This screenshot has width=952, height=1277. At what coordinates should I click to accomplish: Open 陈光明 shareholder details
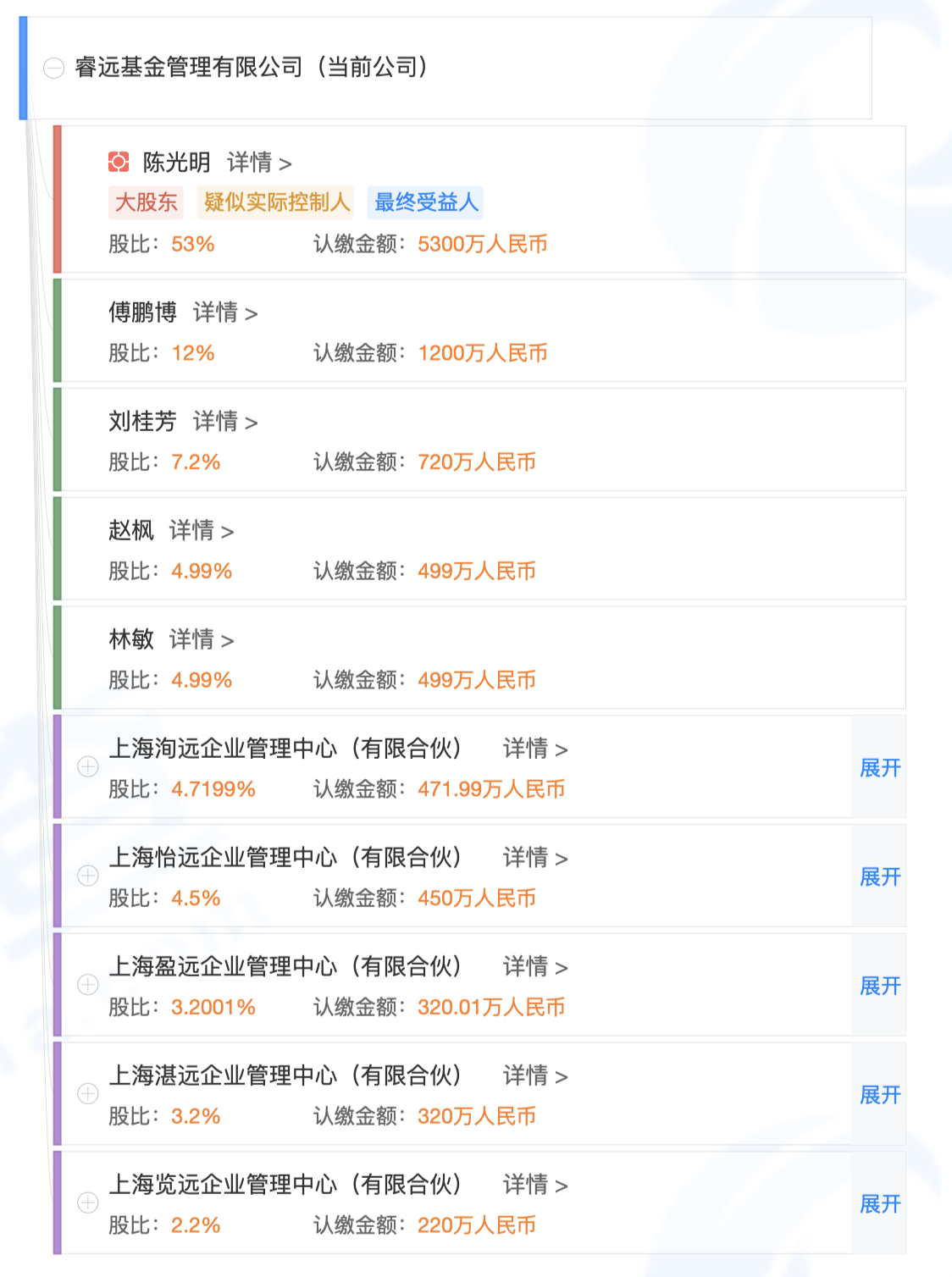pyautogui.click(x=259, y=162)
